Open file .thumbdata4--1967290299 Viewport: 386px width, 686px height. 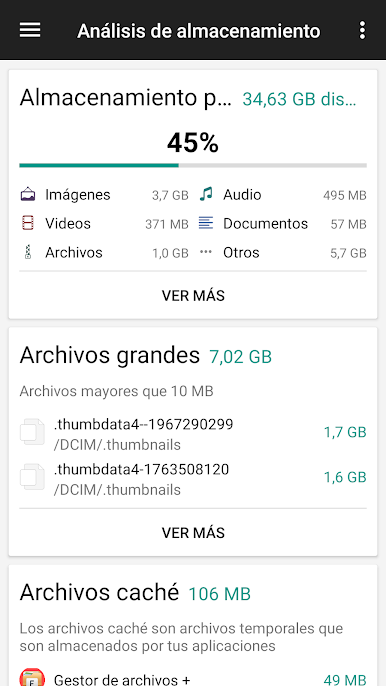click(x=193, y=434)
